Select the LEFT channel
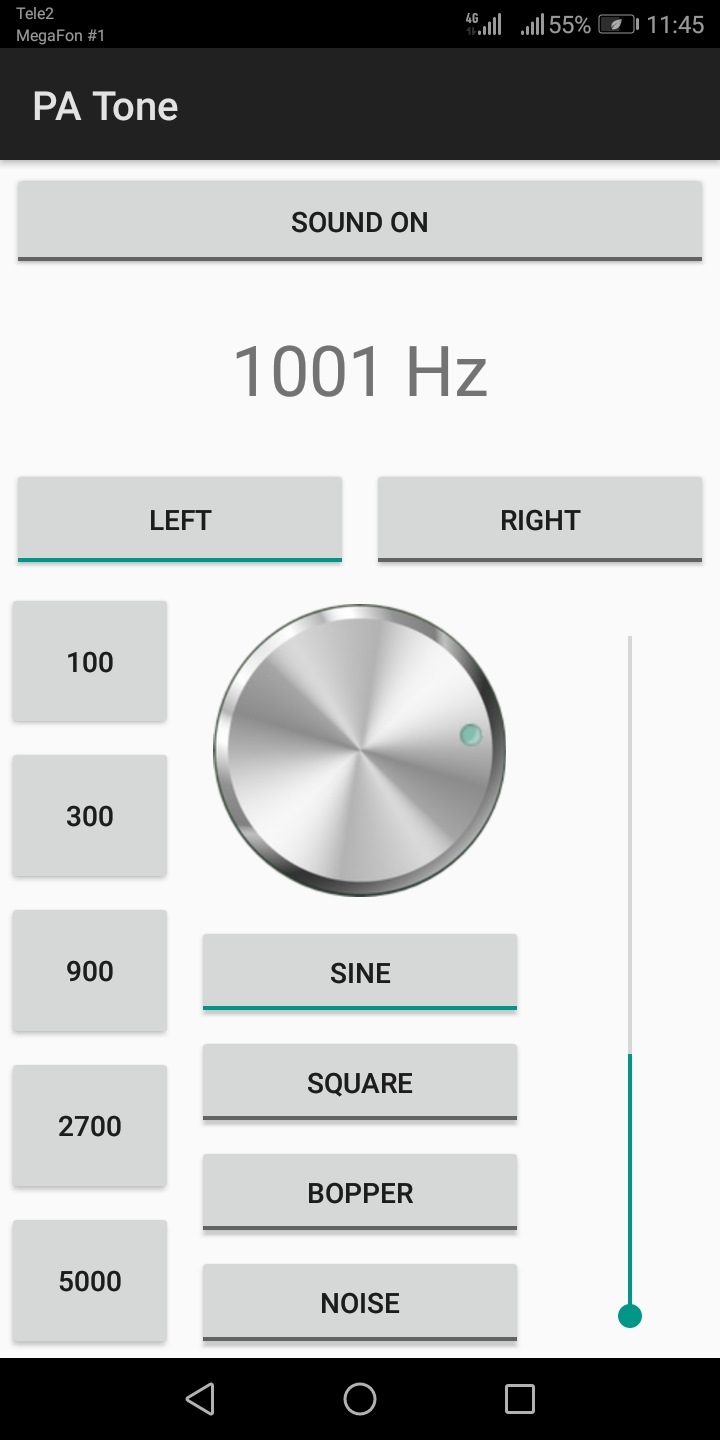This screenshot has height=1440, width=720. [x=180, y=520]
